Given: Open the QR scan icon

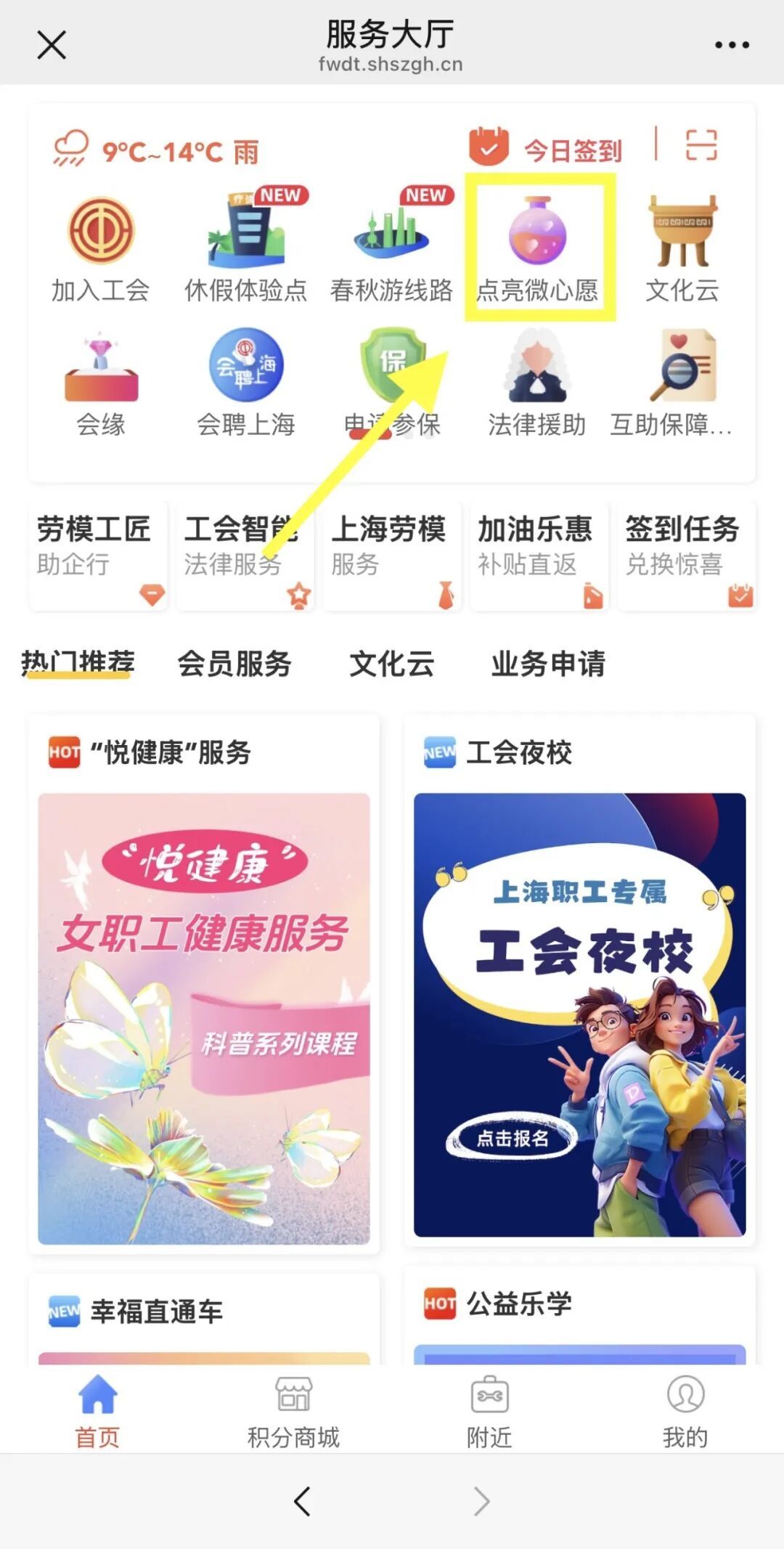Looking at the screenshot, I should pos(701,145).
